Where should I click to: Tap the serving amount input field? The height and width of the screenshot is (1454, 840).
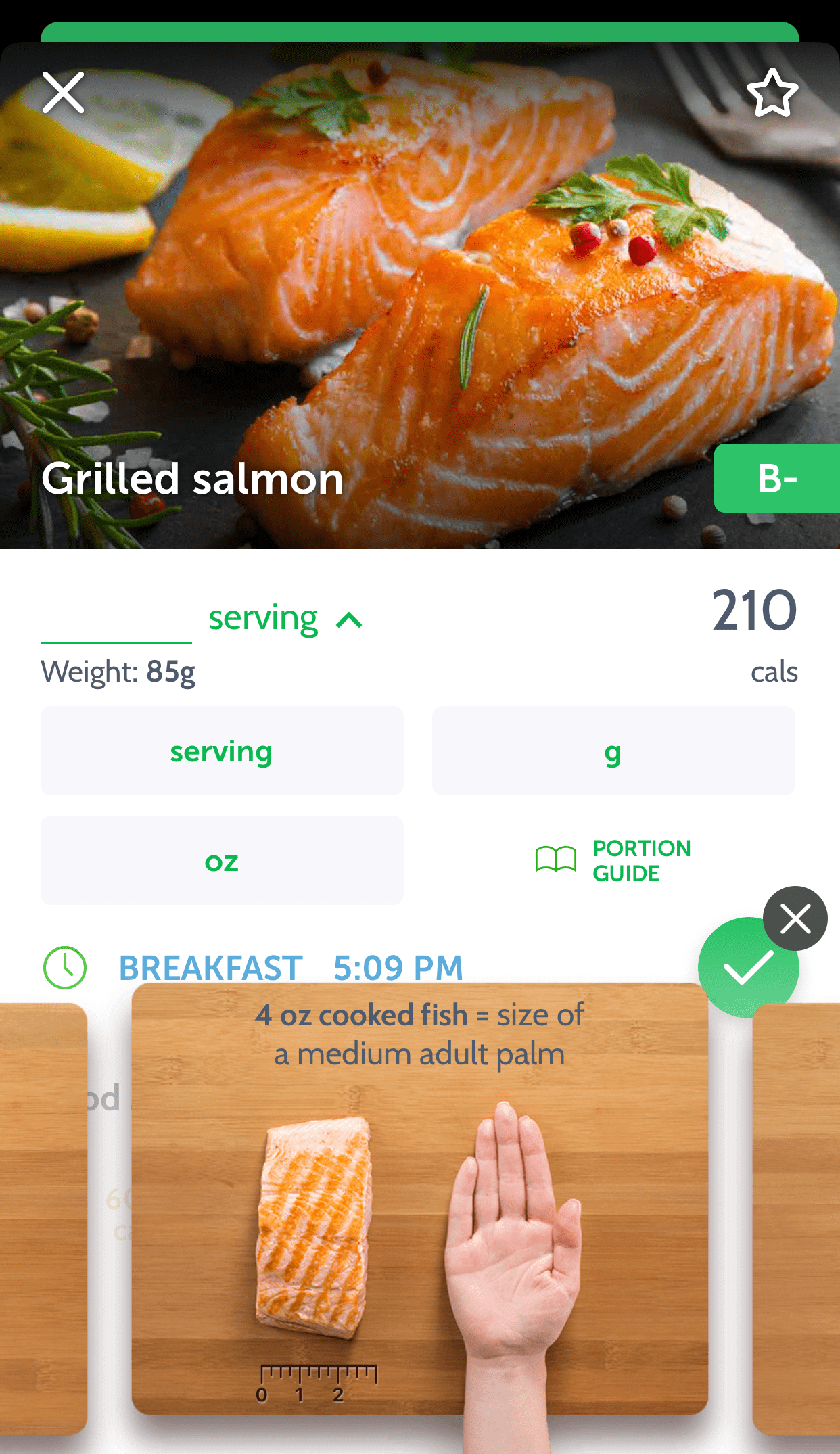tap(116, 617)
